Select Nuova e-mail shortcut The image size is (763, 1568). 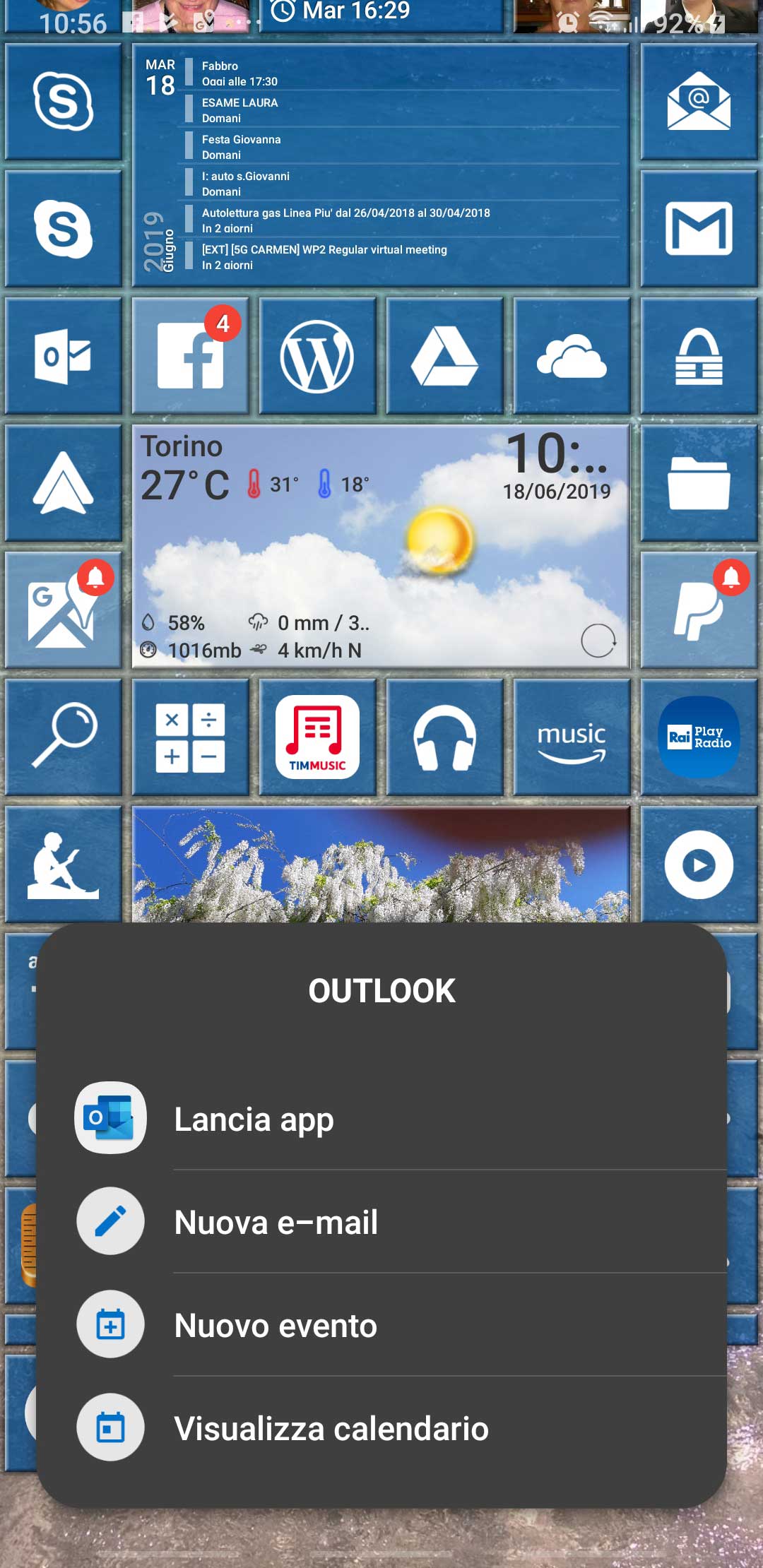tap(381, 1222)
